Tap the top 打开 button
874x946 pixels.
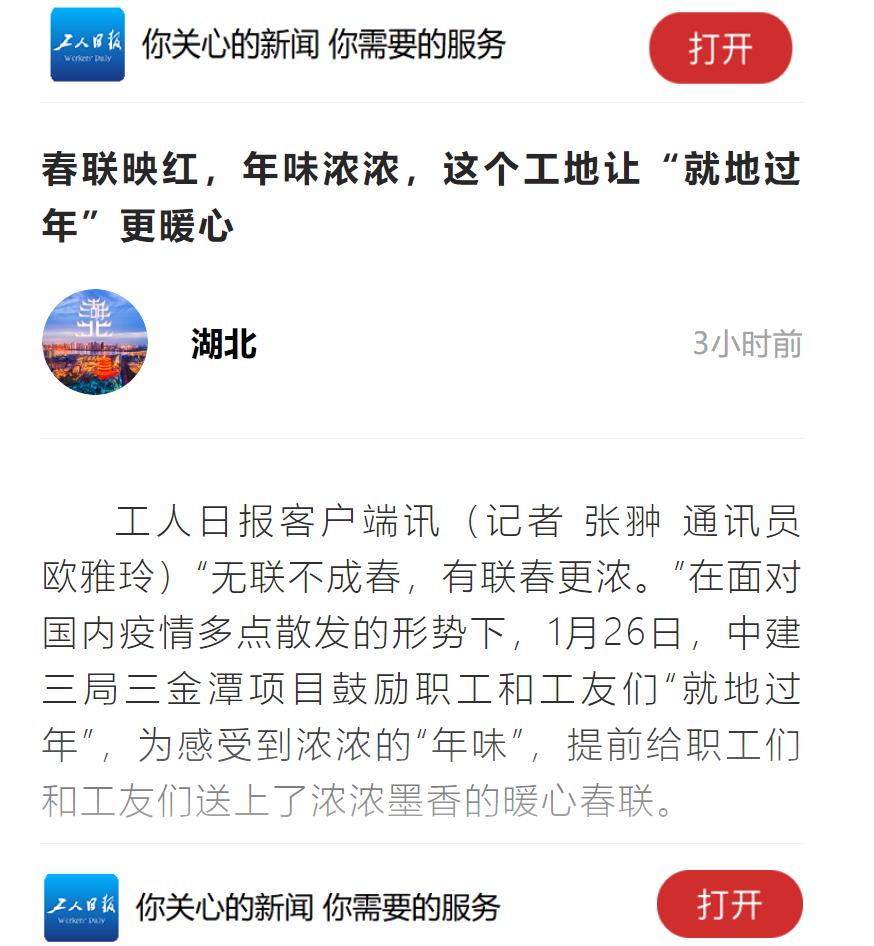720,48
